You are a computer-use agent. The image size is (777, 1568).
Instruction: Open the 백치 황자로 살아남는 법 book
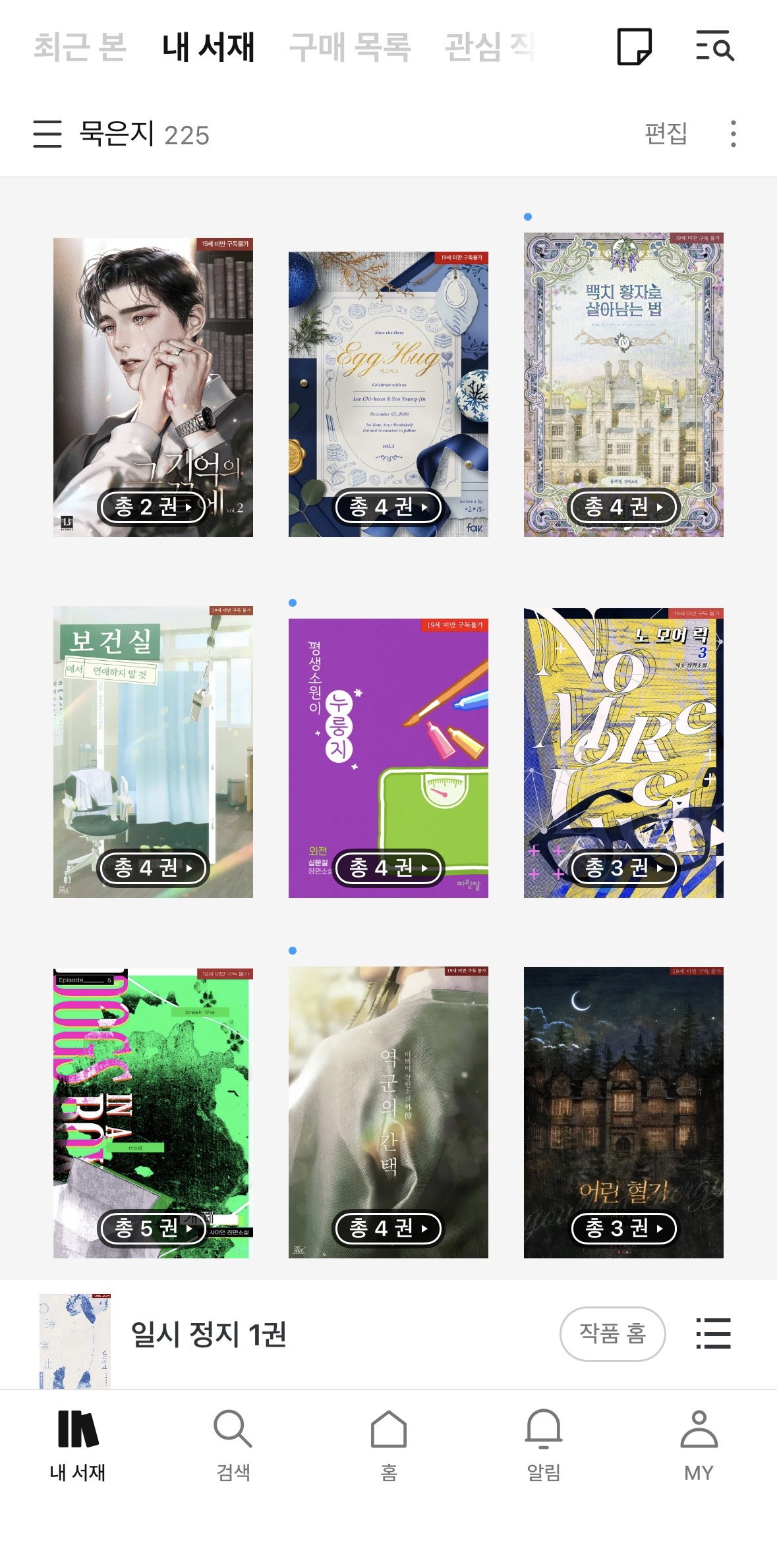(623, 384)
